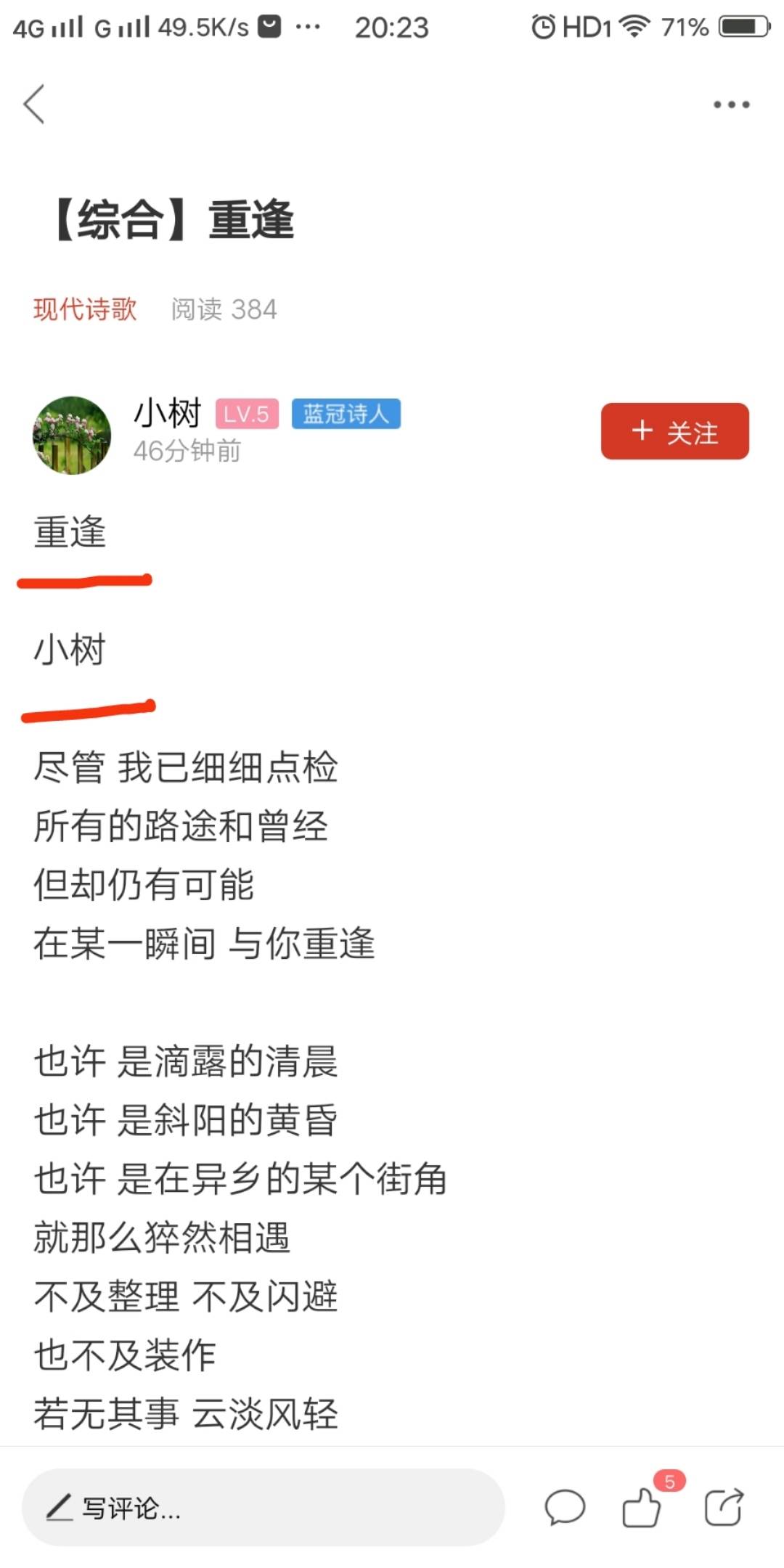
Task: Open the three-dot overflow menu
Action: pos(731,105)
